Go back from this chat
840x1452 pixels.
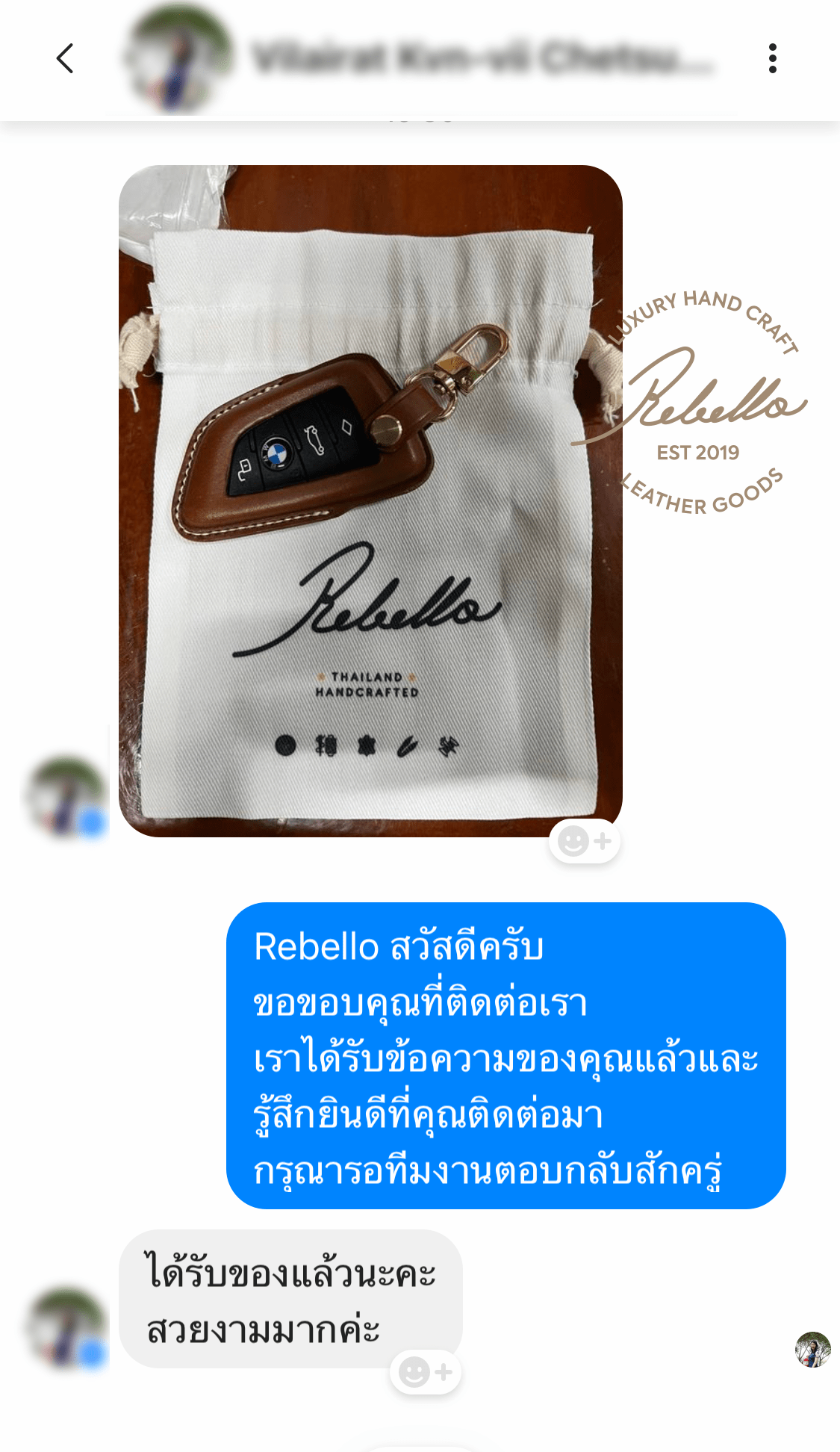[65, 58]
